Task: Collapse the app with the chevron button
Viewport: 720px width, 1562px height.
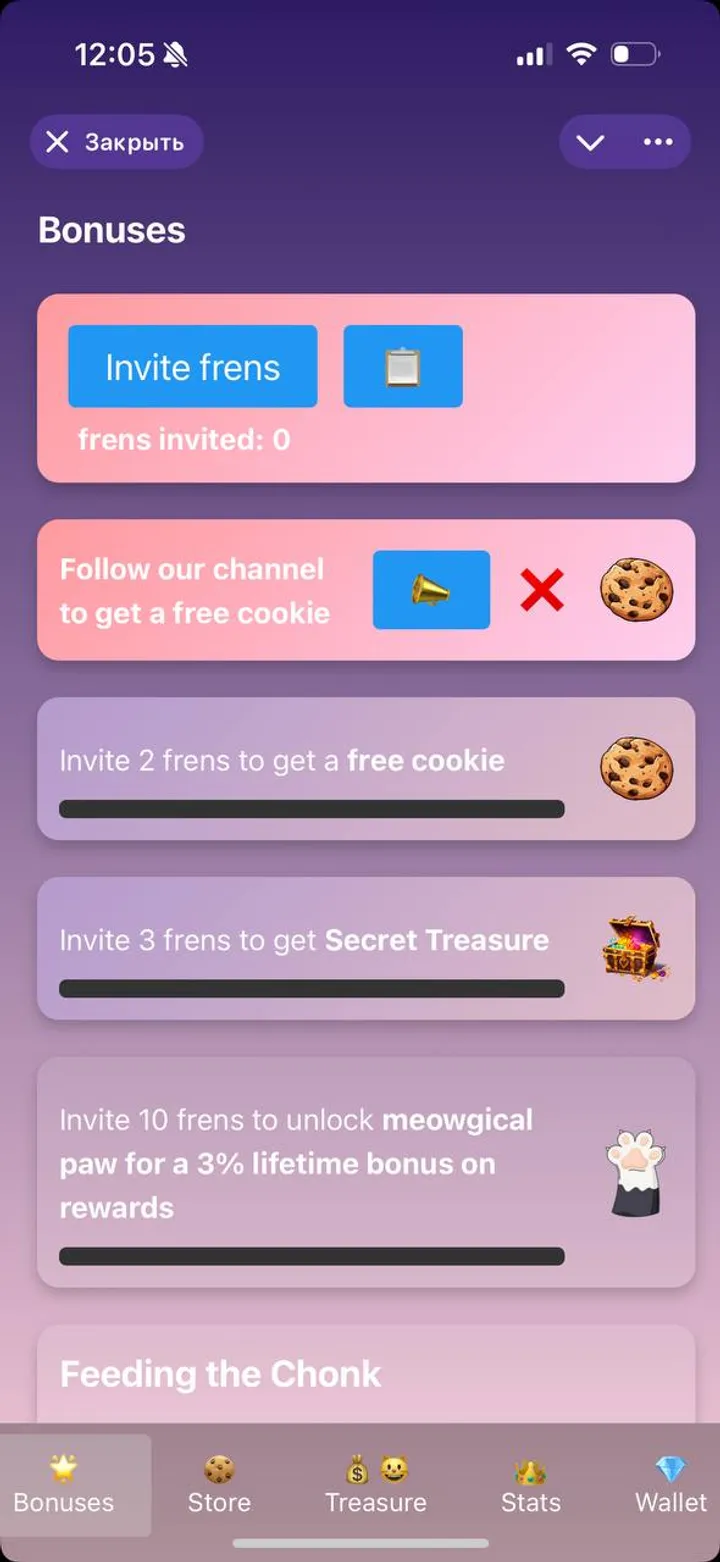Action: [x=590, y=142]
